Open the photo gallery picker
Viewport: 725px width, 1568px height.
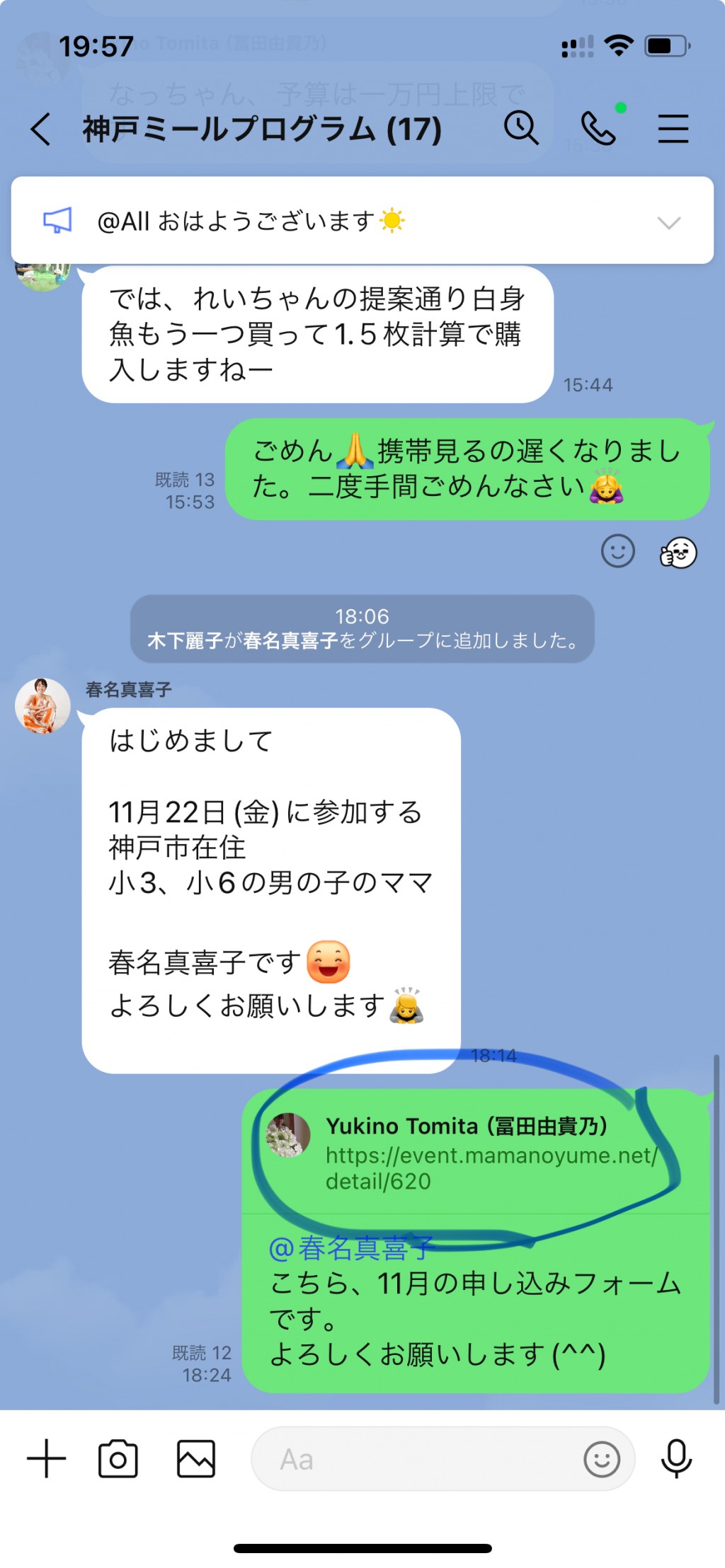coord(196,1458)
